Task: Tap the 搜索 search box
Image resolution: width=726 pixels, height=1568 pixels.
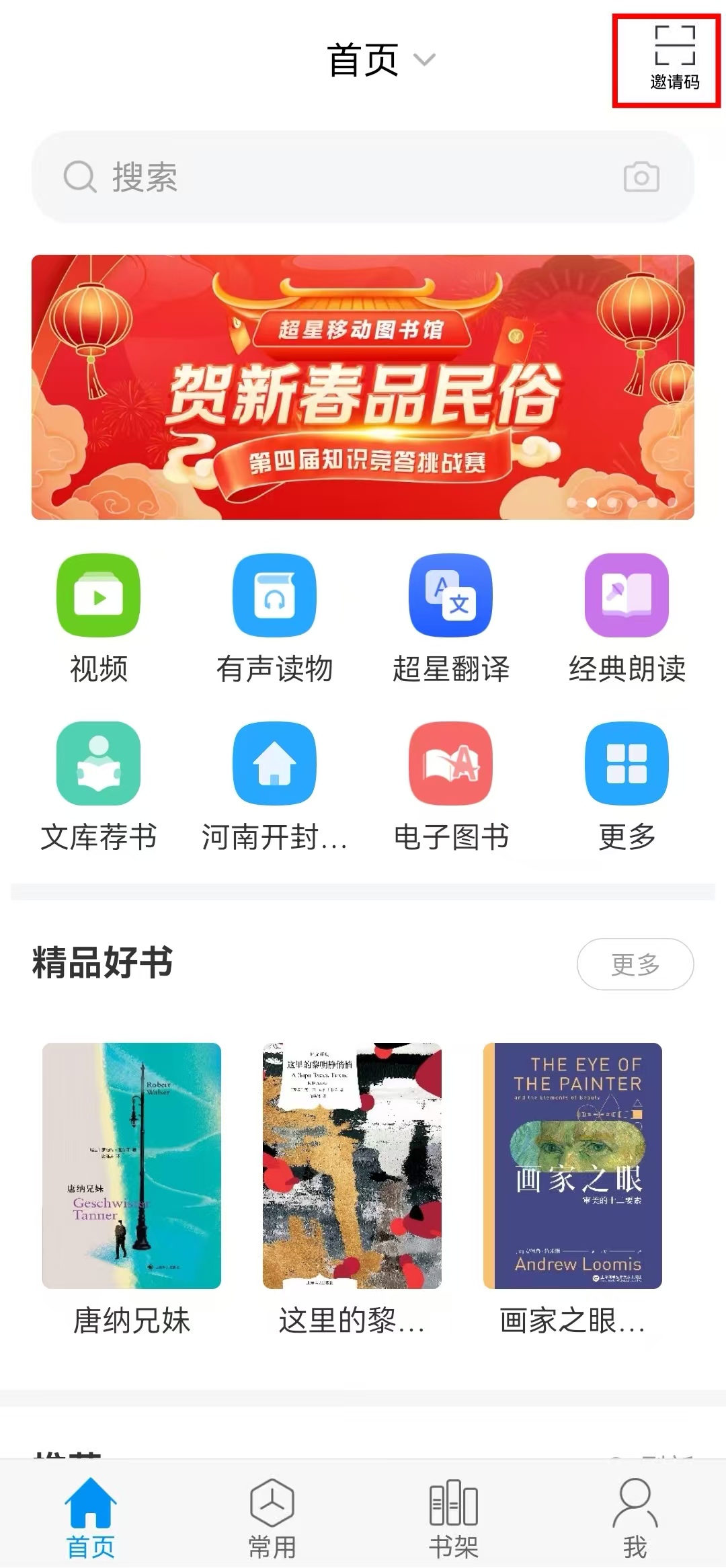Action: click(336, 178)
